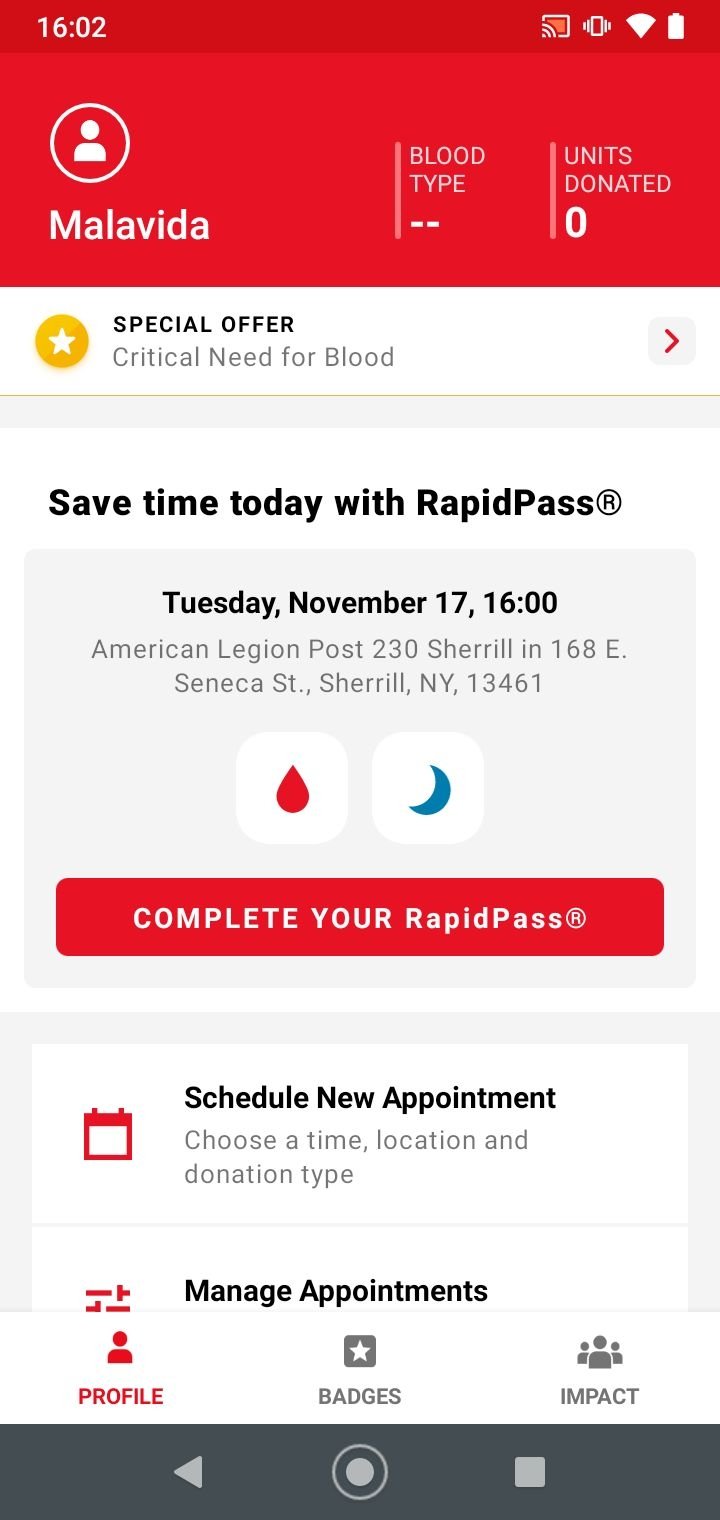Select the red blood drop icon
720x1520 pixels.
point(292,788)
